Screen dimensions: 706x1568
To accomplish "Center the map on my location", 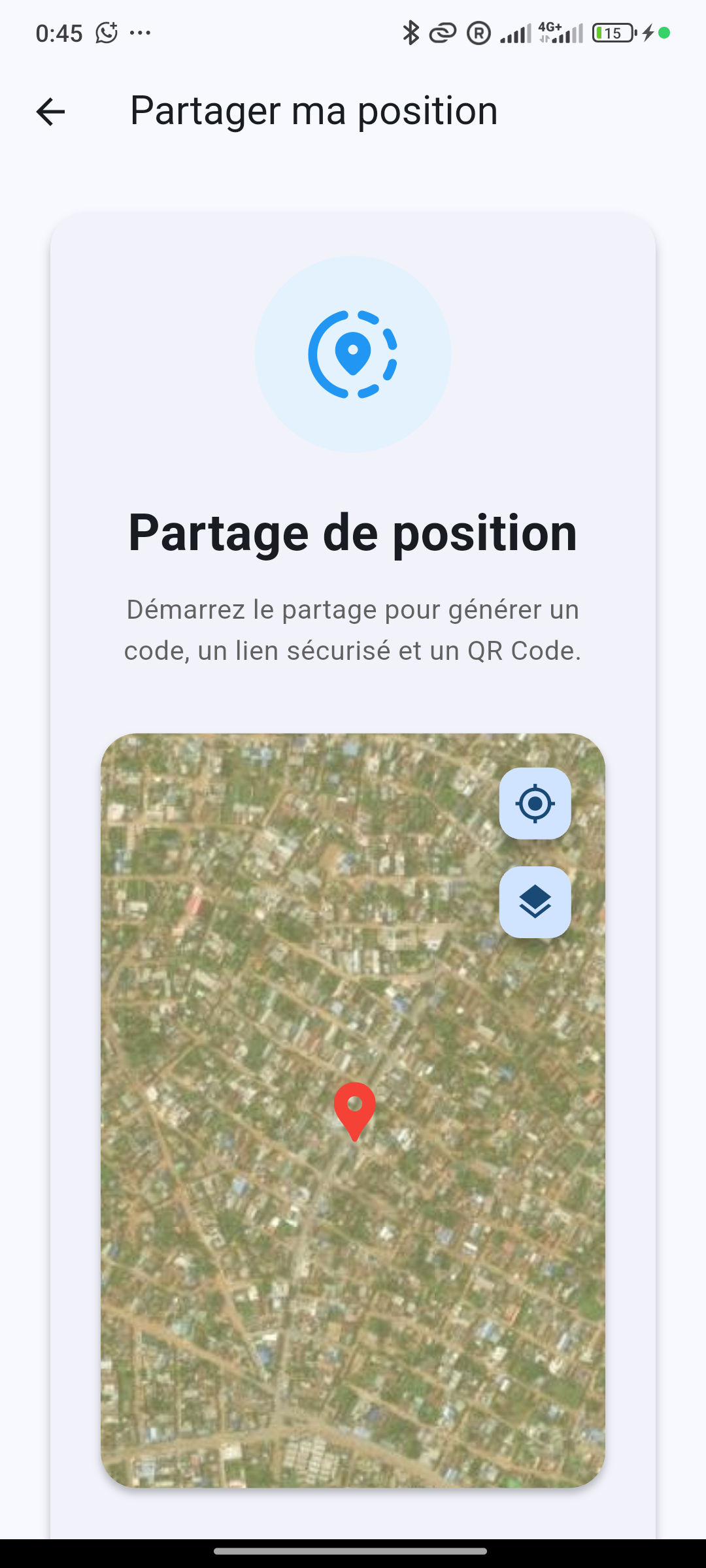I will (x=535, y=803).
